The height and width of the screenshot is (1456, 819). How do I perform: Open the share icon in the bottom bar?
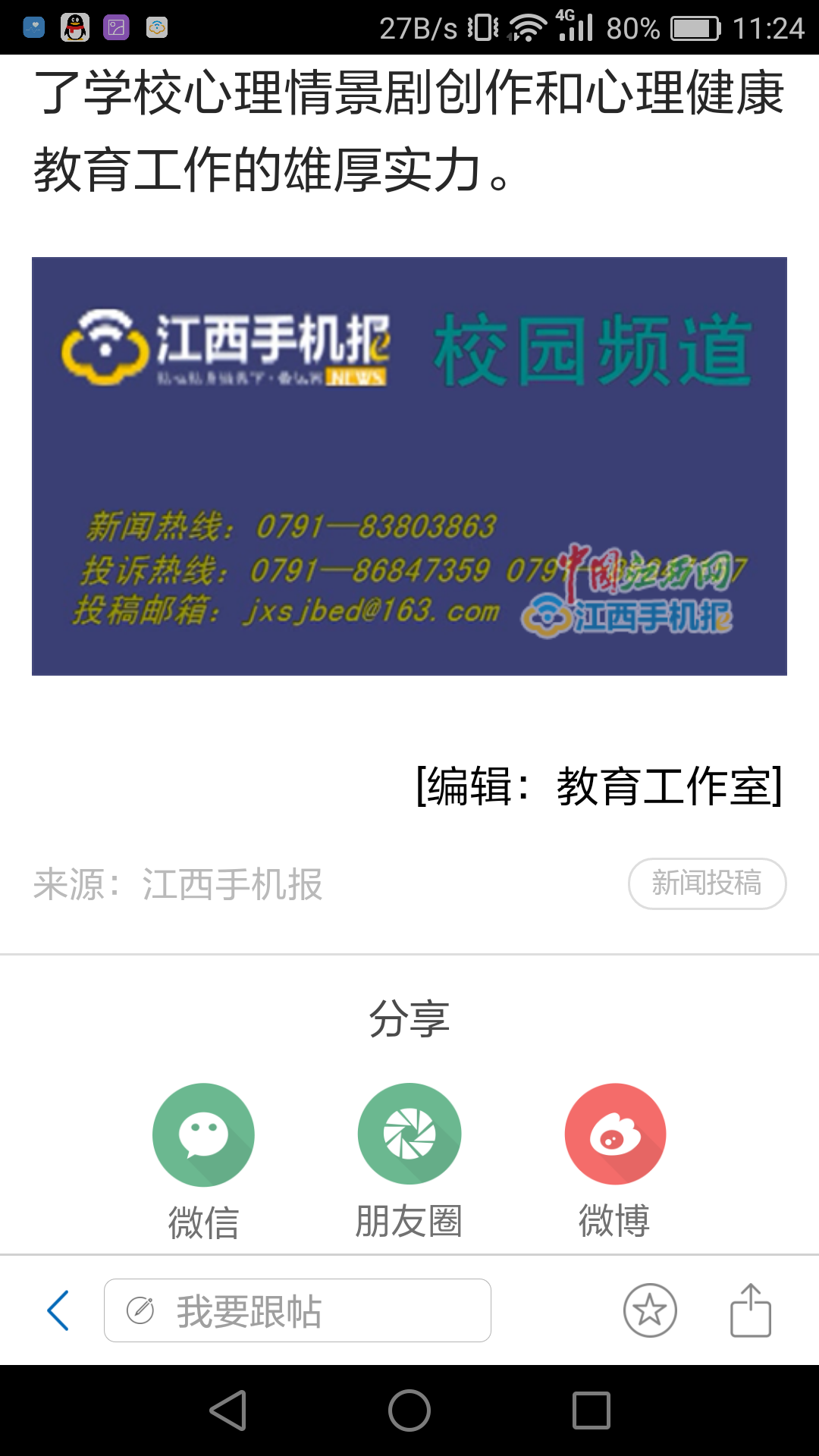tap(750, 1310)
